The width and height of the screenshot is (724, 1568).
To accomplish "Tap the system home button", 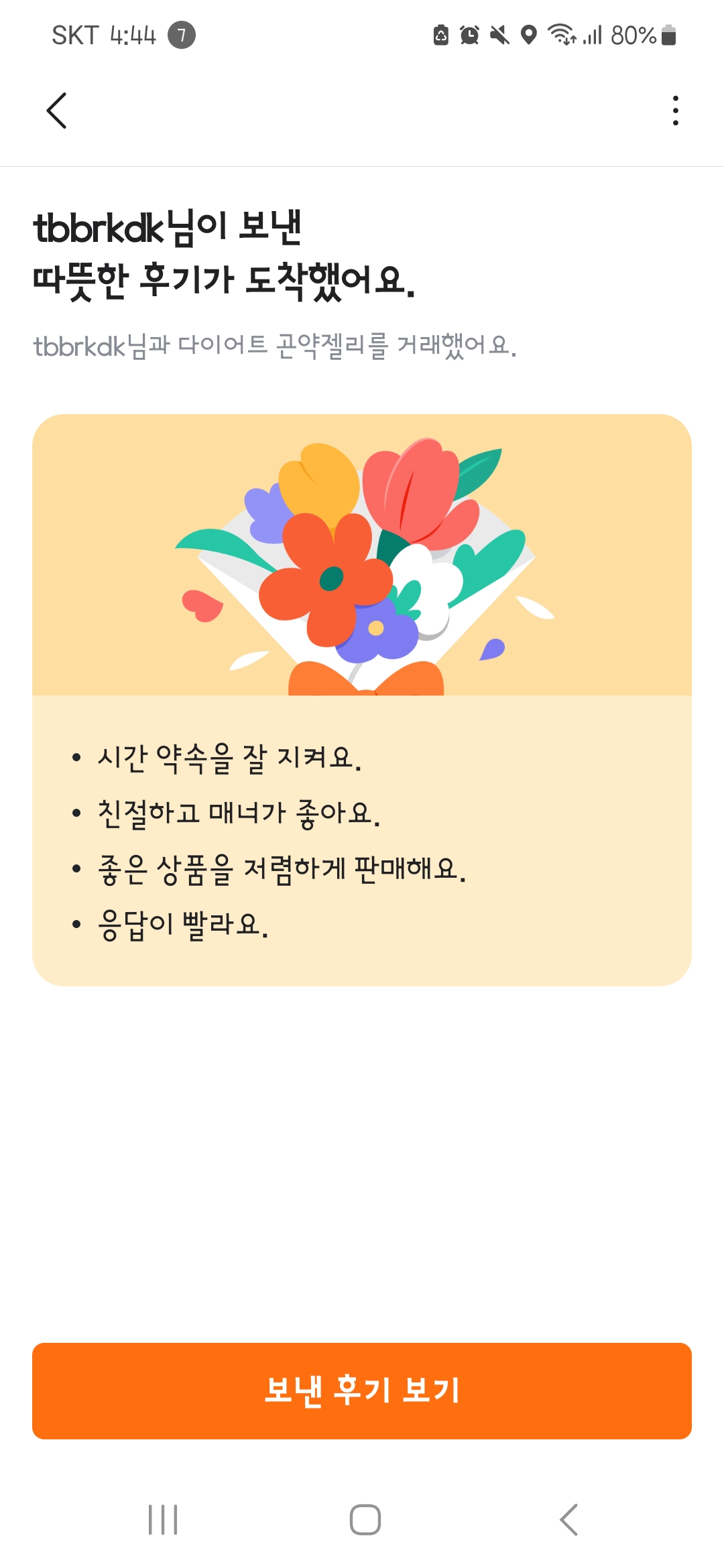I will click(365, 1519).
